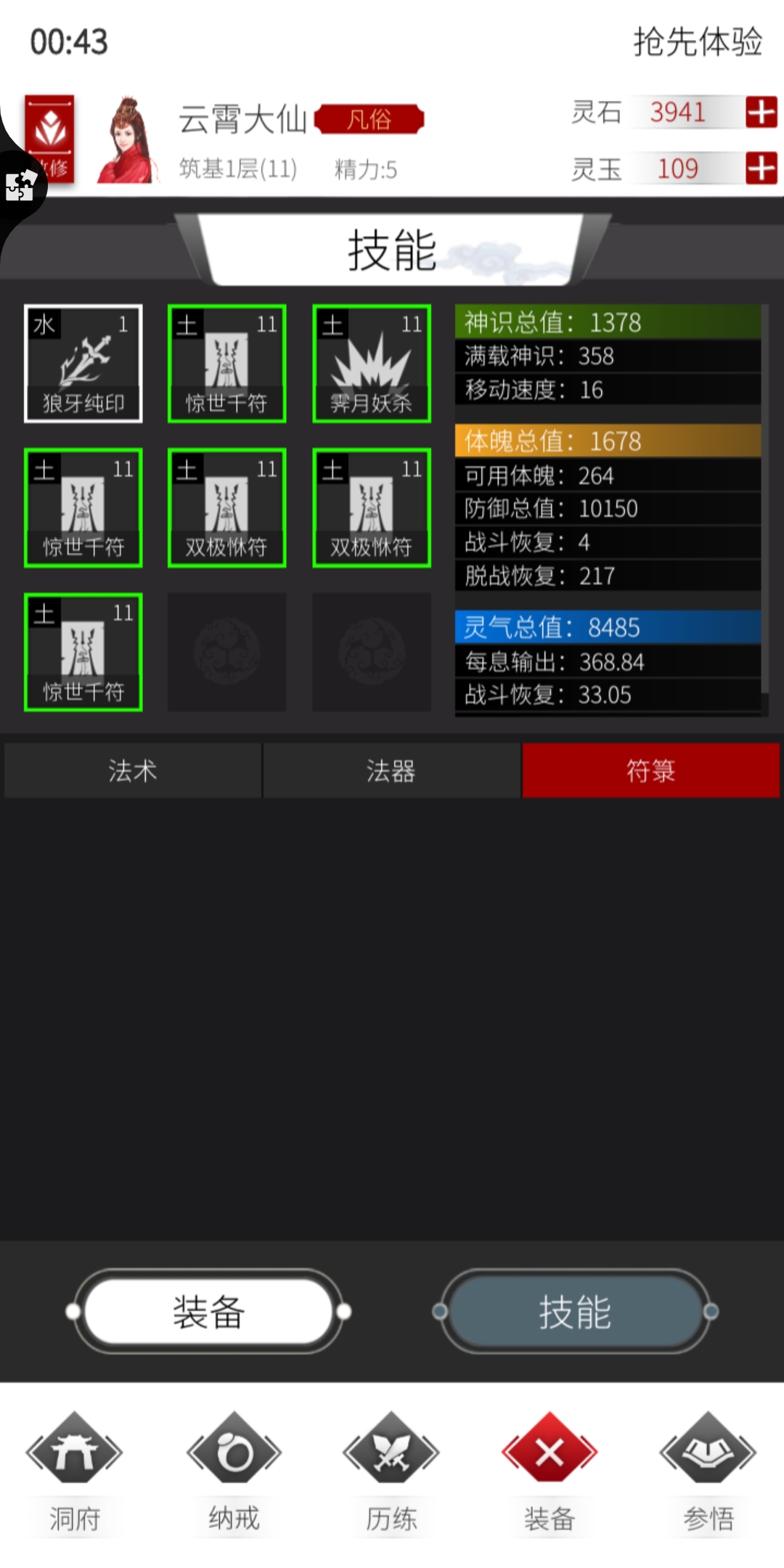
Task: Toggle the bottom-row 惊世千符 equipped talisman
Action: [83, 651]
